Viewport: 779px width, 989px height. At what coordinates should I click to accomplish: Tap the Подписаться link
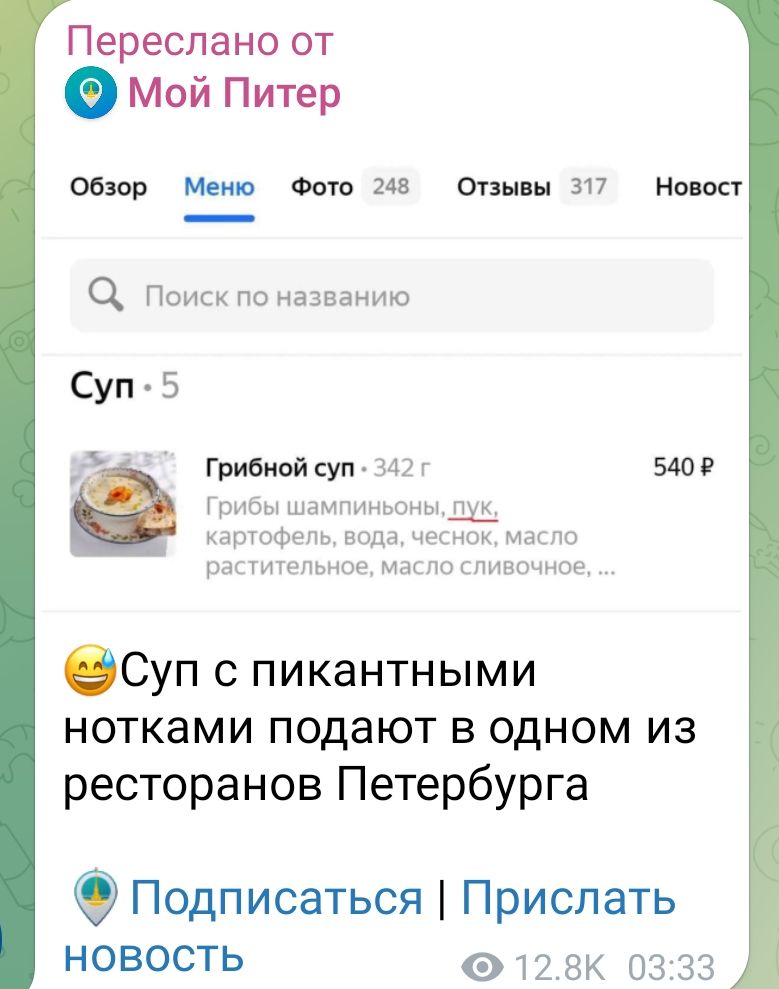pos(277,897)
